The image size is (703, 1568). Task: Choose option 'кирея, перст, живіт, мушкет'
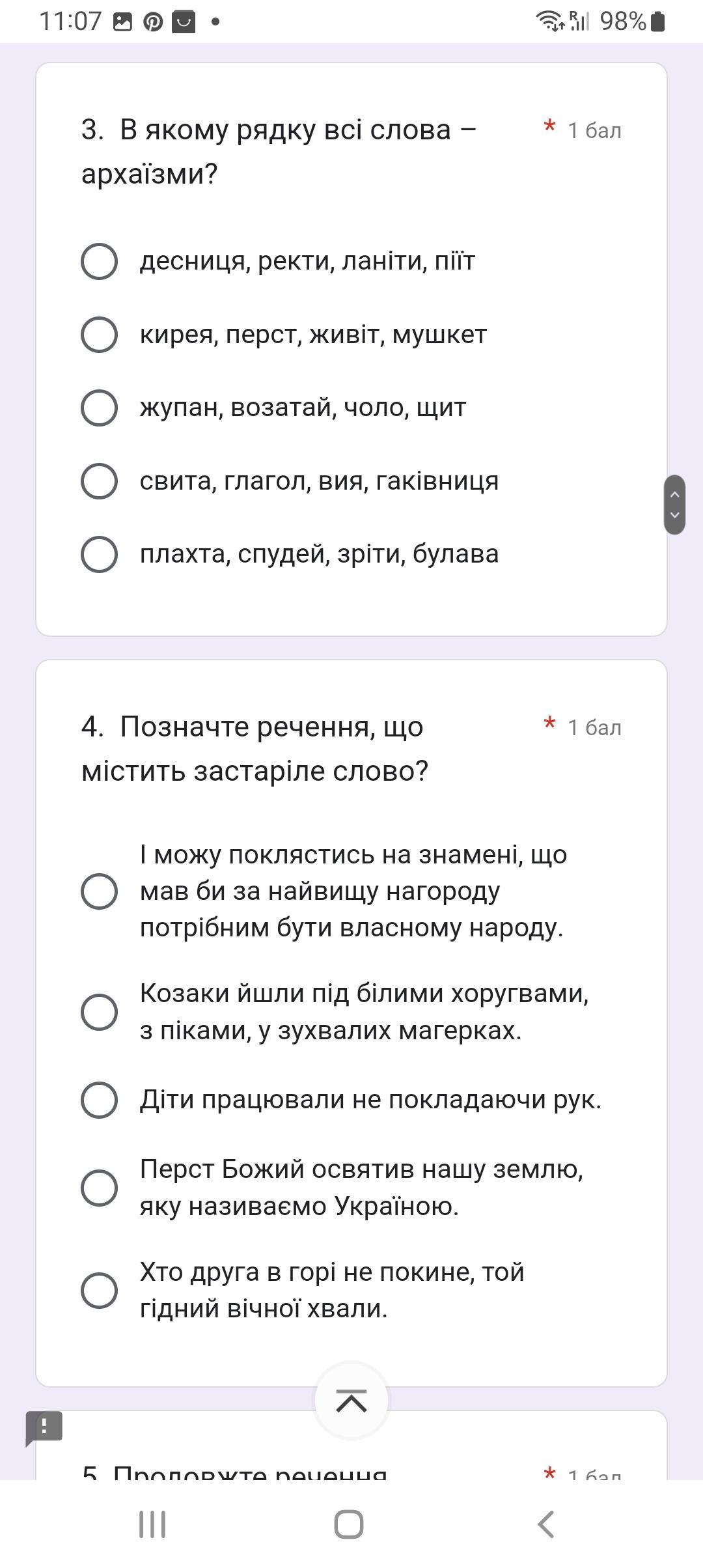pos(100,335)
